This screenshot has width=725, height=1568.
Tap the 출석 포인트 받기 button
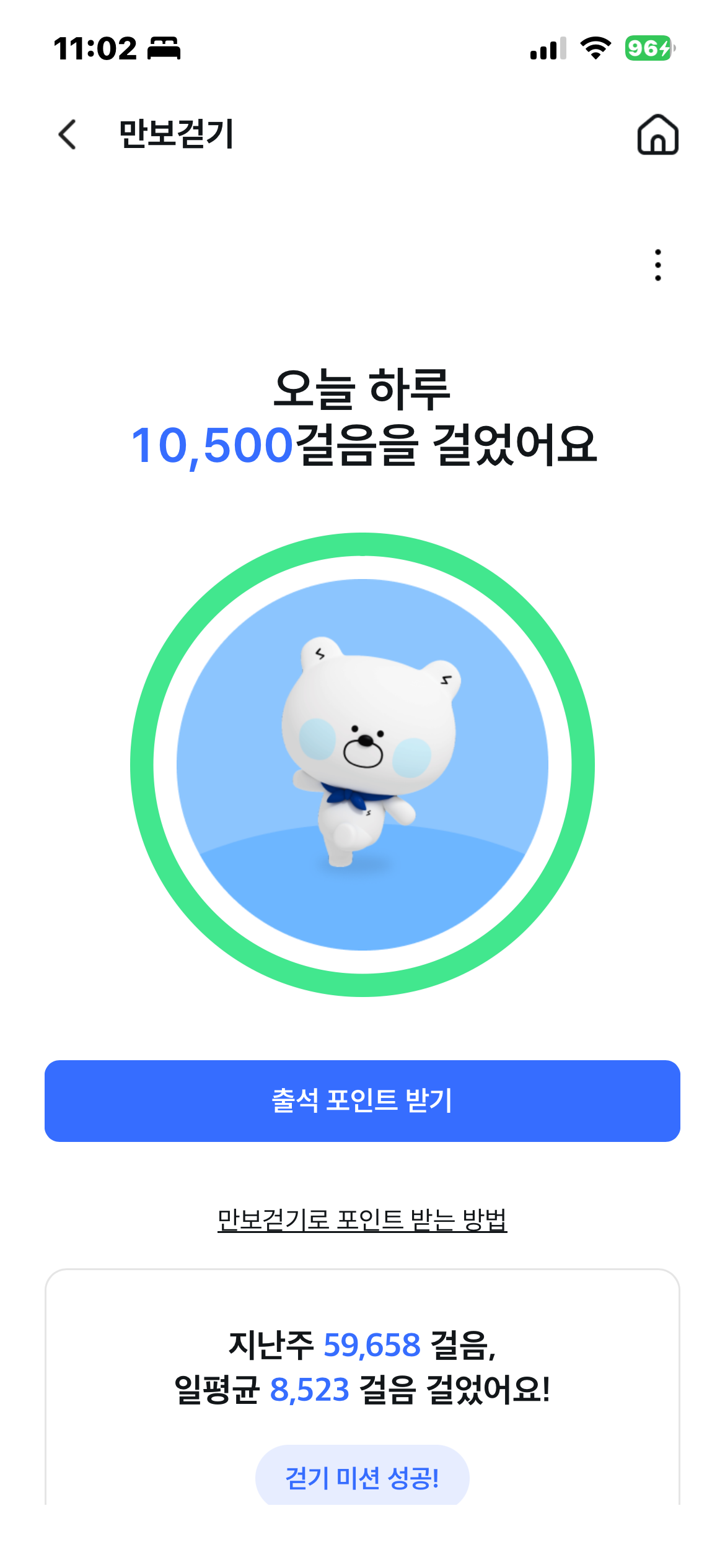point(362,1100)
